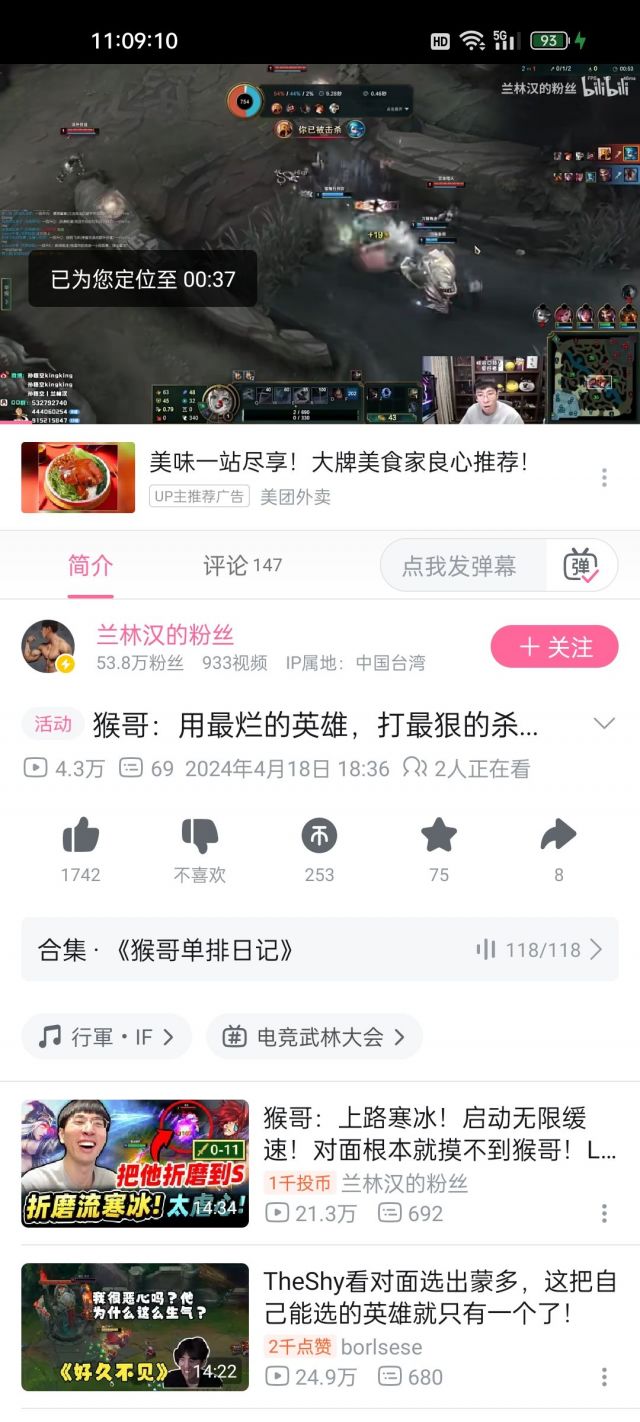Open the overflow menu on the 美团外卖 ad

(x=604, y=477)
